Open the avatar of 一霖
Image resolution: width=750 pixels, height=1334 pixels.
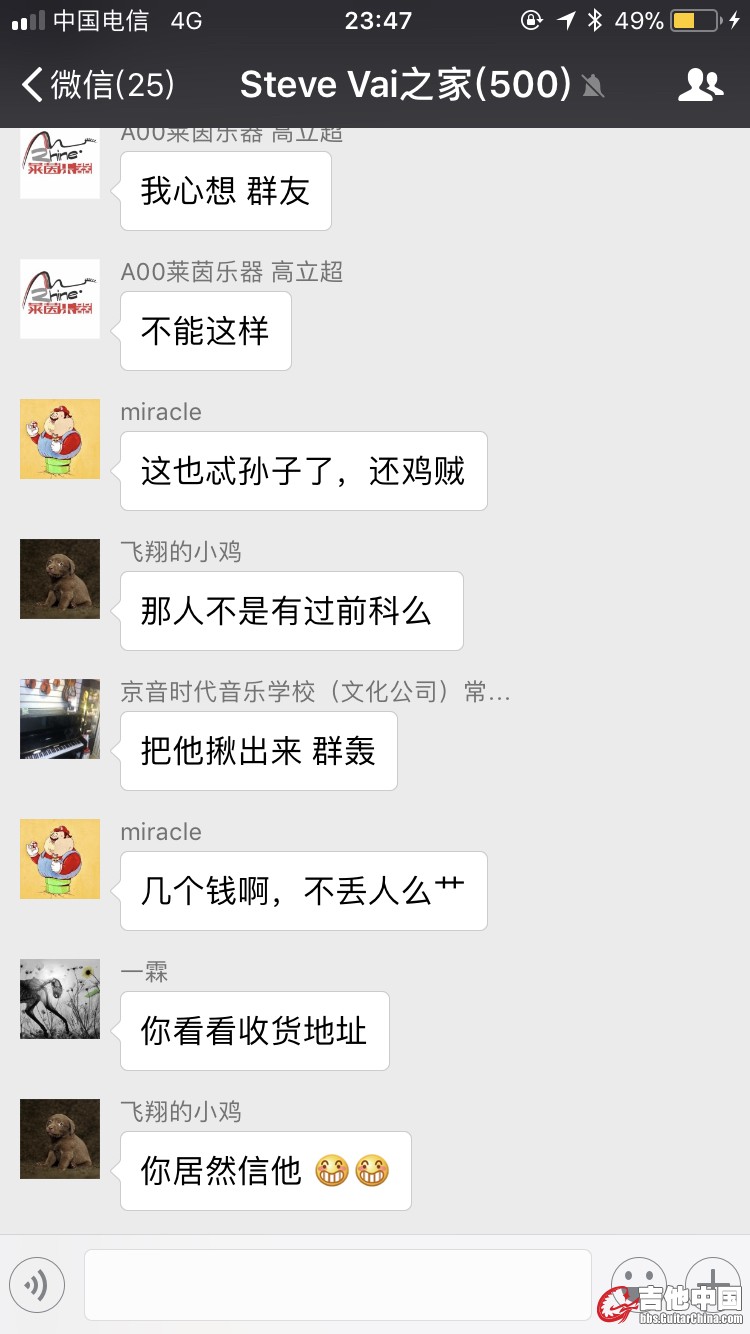pos(60,999)
